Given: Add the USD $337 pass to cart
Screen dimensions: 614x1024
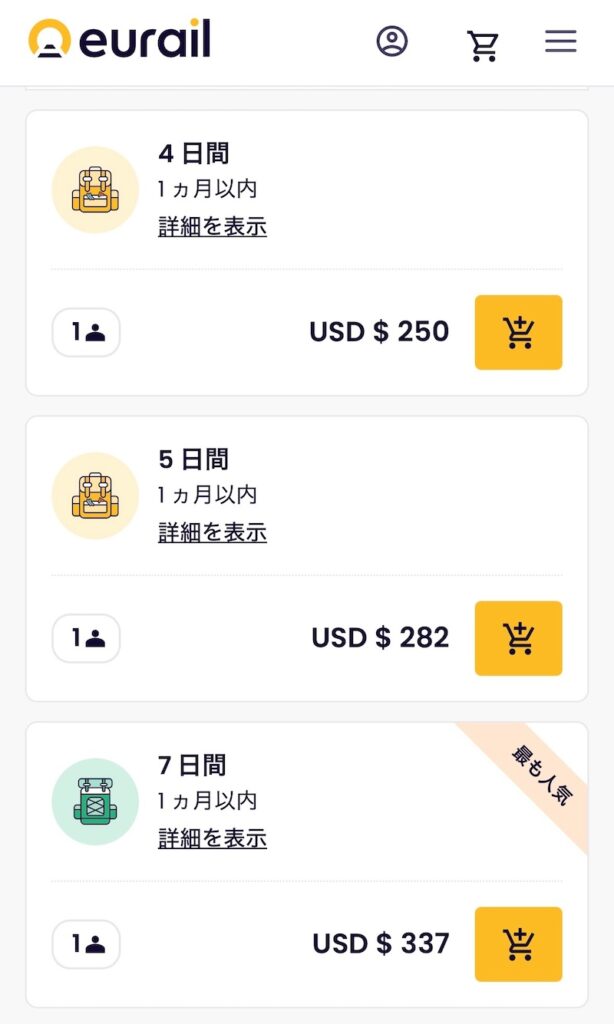Looking at the screenshot, I should point(519,944).
